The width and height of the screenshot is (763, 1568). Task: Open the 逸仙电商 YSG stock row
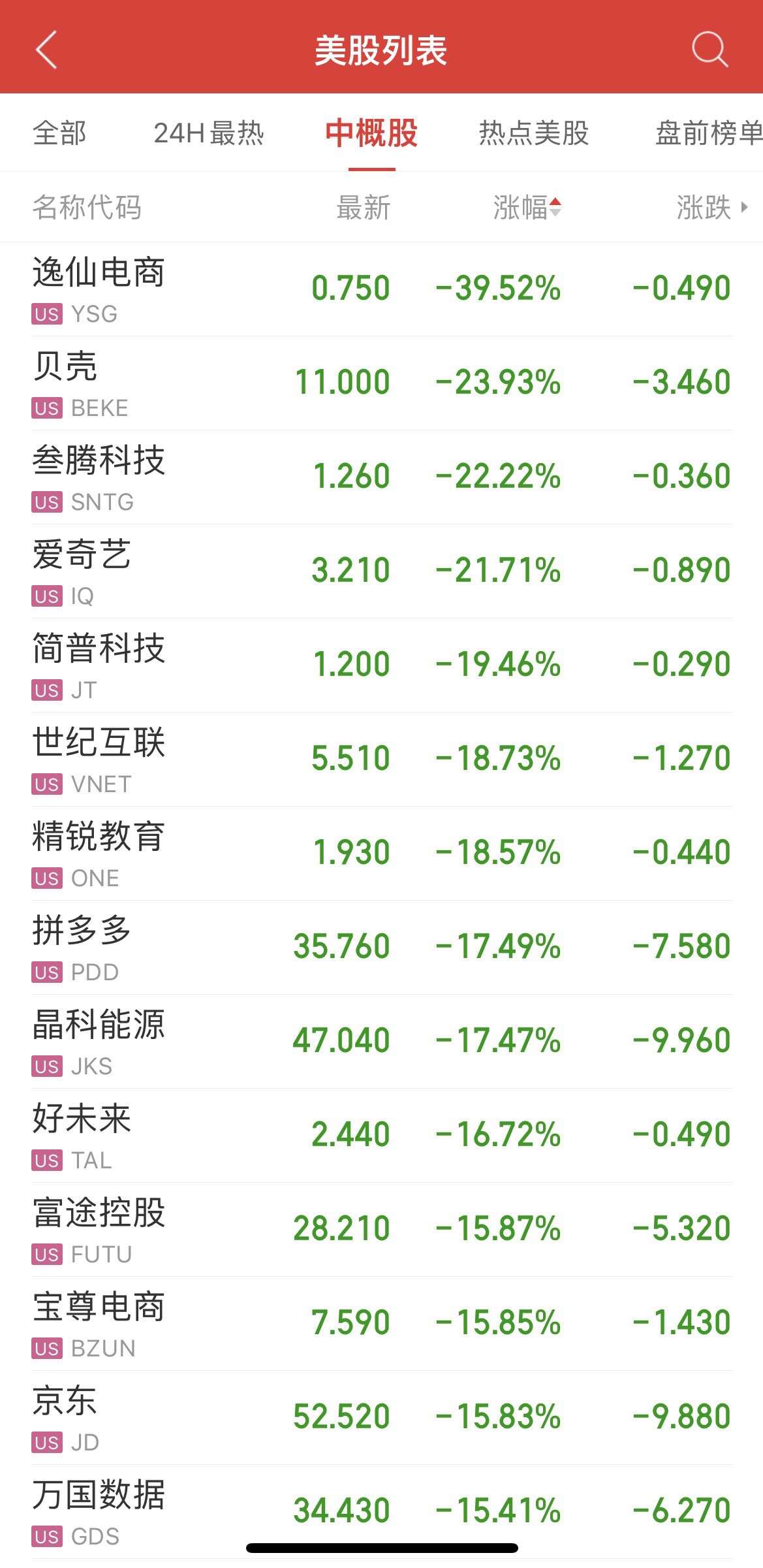[381, 289]
